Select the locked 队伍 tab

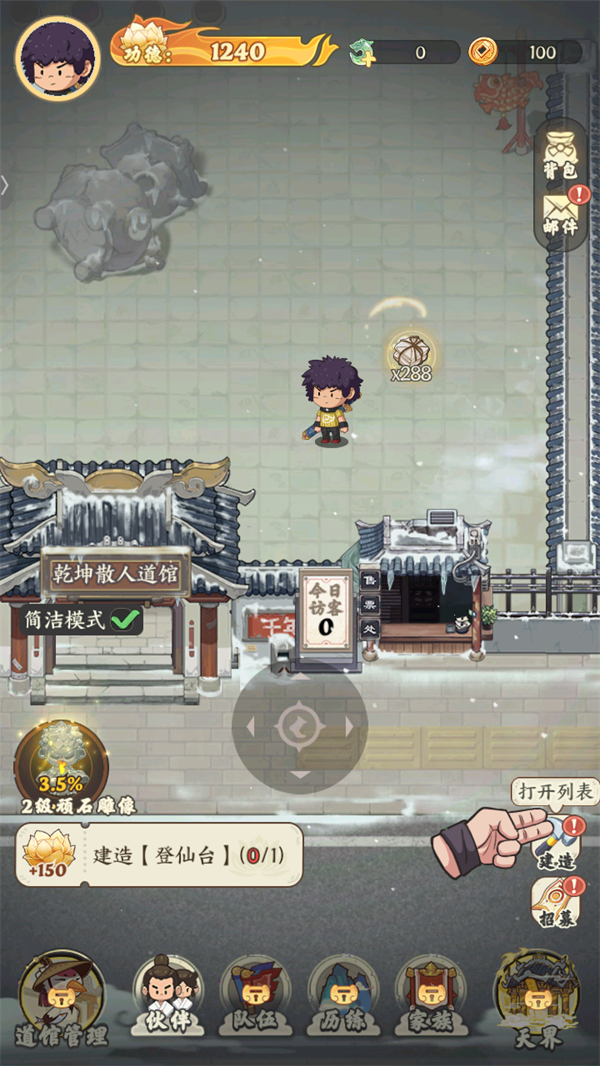click(254, 992)
